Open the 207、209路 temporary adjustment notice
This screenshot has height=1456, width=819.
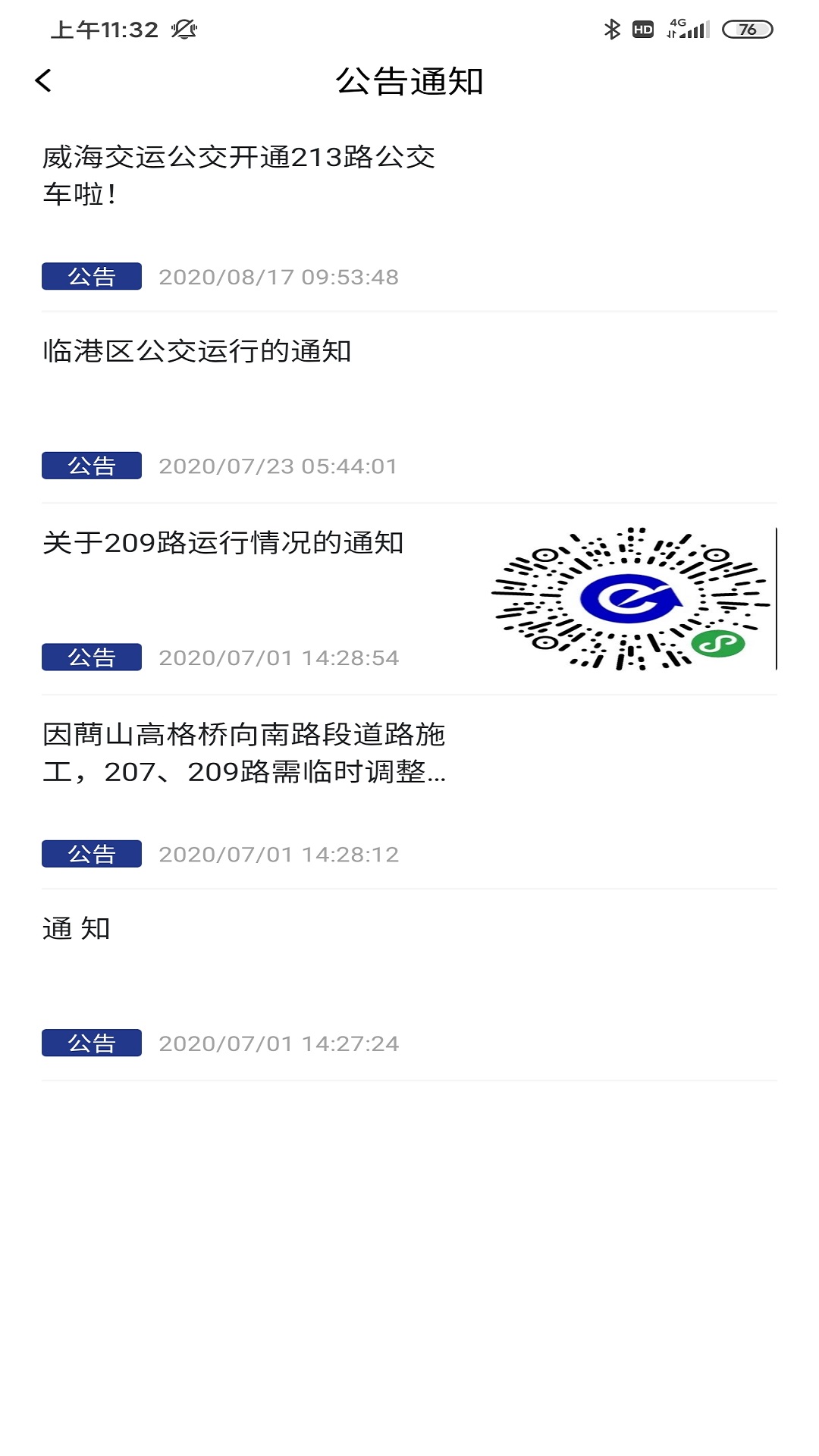(x=409, y=792)
